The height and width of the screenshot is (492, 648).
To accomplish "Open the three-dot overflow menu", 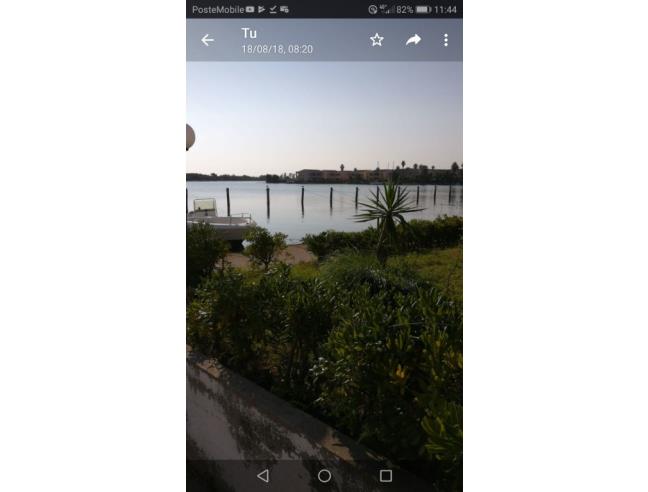I will 446,40.
